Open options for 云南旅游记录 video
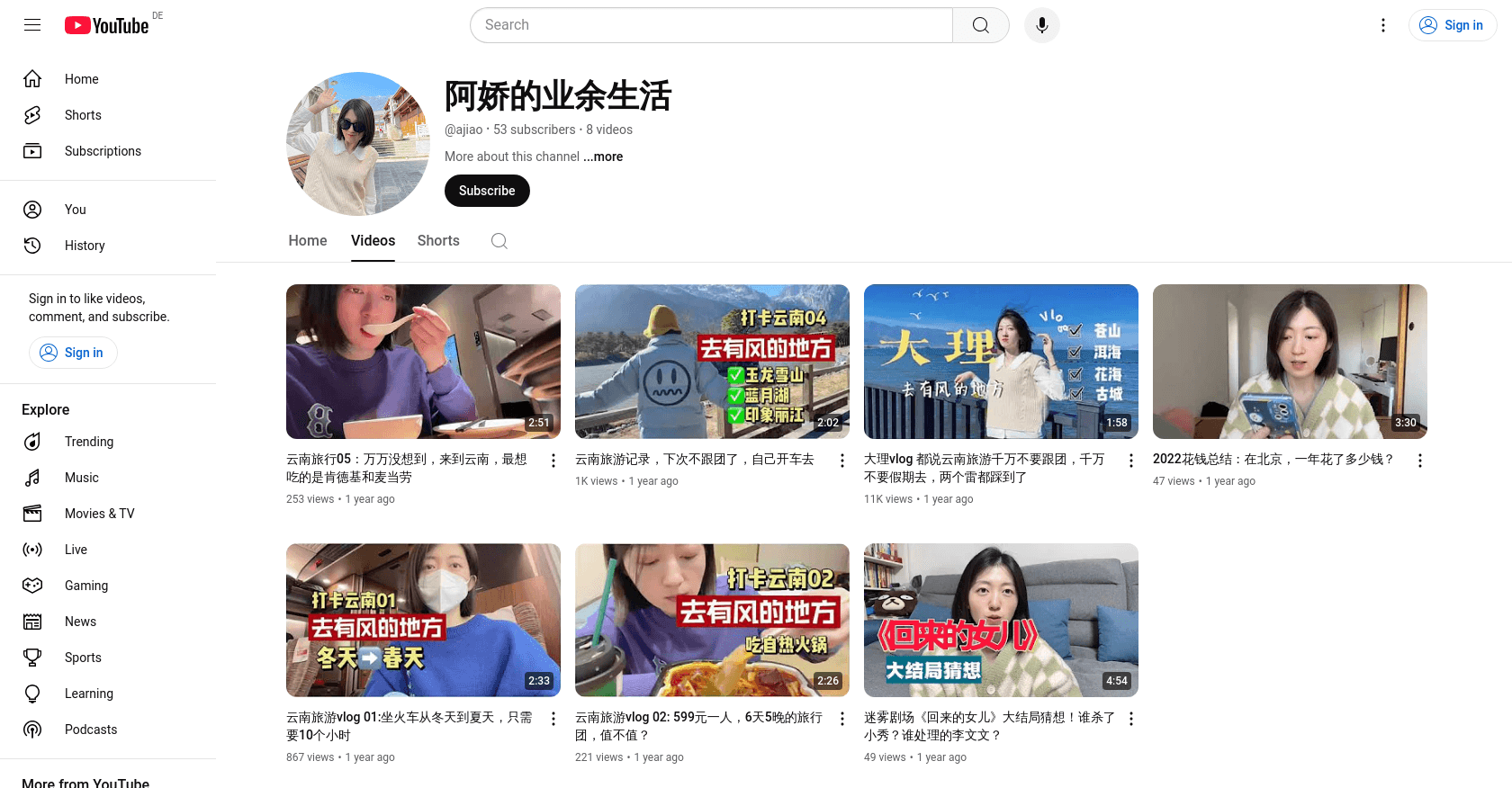Screen dimensions: 1512x788 pos(842,461)
